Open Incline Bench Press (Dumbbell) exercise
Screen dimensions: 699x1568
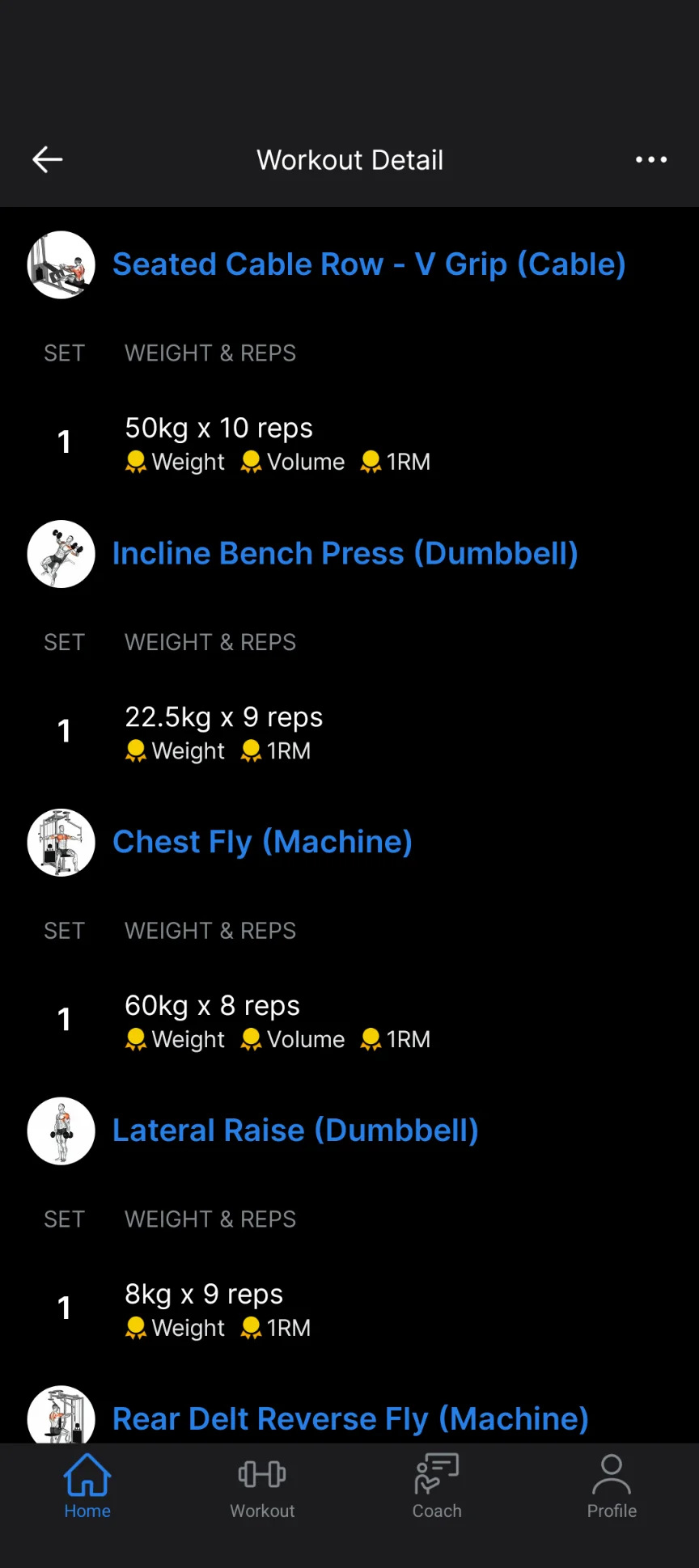[345, 553]
